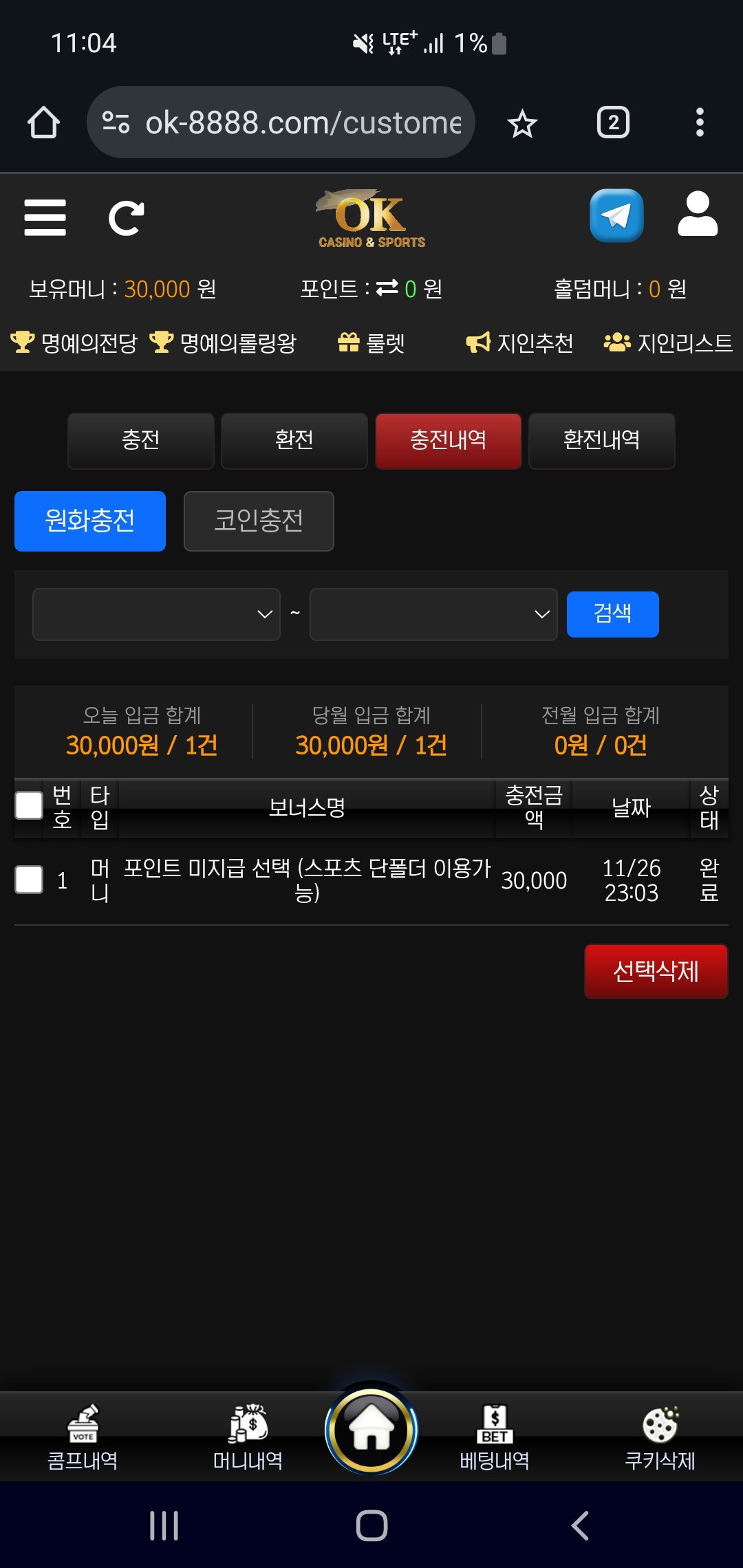This screenshot has height=1568, width=743.
Task: Expand the start date dropdown
Action: 156,614
